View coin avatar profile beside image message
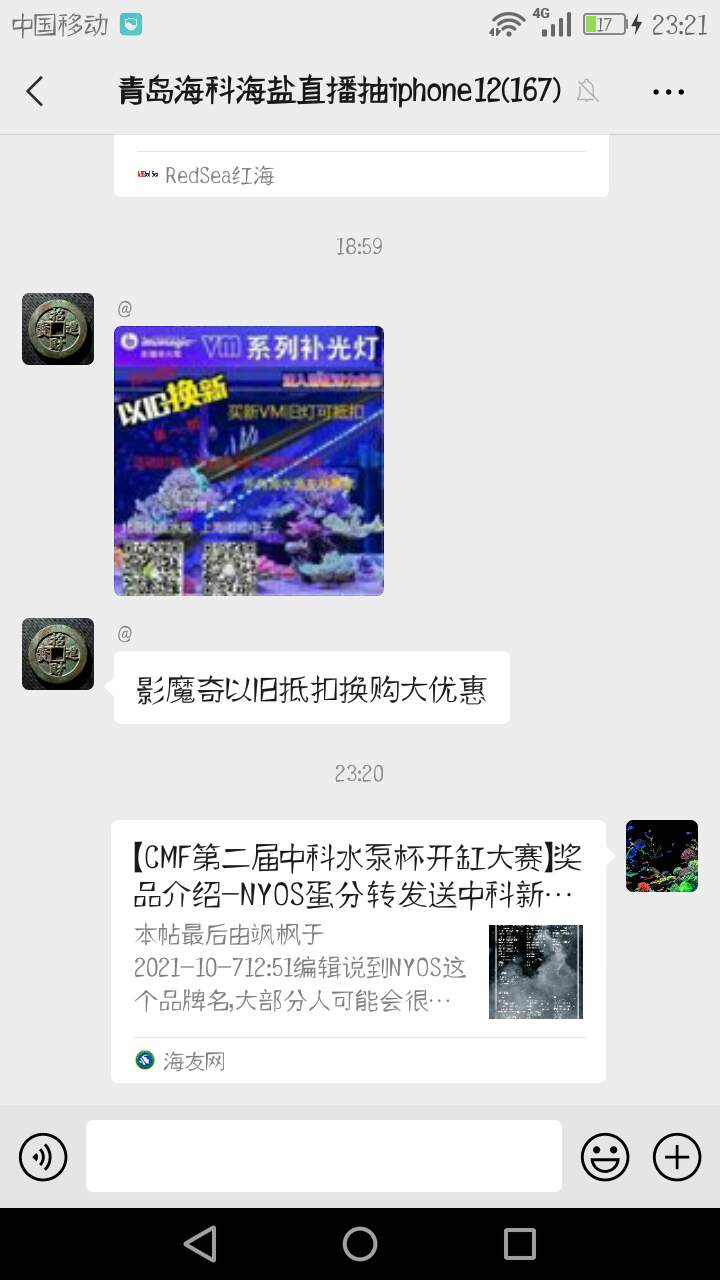 click(x=58, y=329)
